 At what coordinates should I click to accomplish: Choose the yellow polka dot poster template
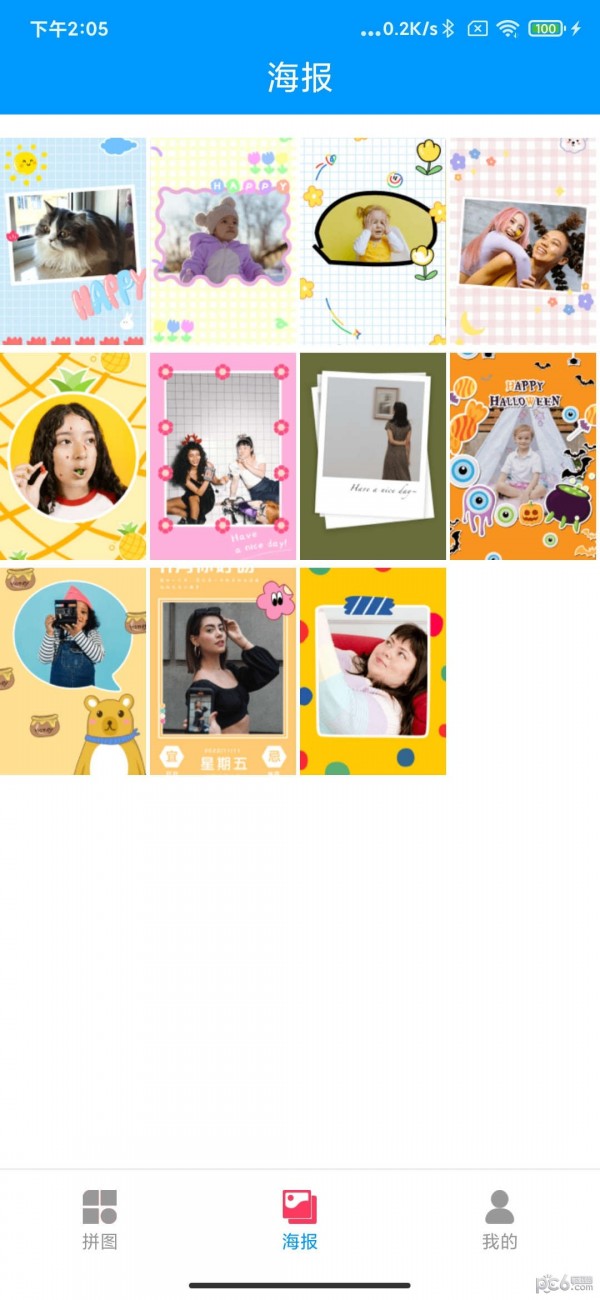pyautogui.click(x=373, y=671)
